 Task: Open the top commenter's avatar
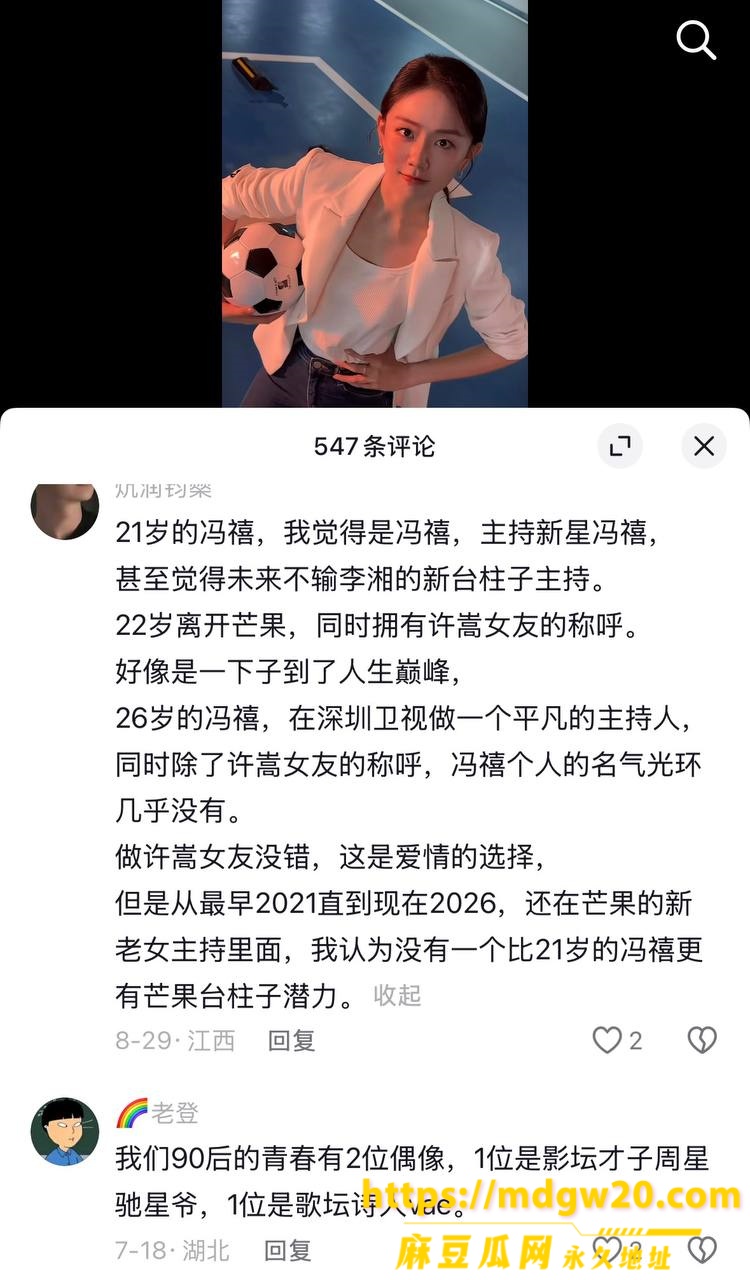[x=65, y=510]
